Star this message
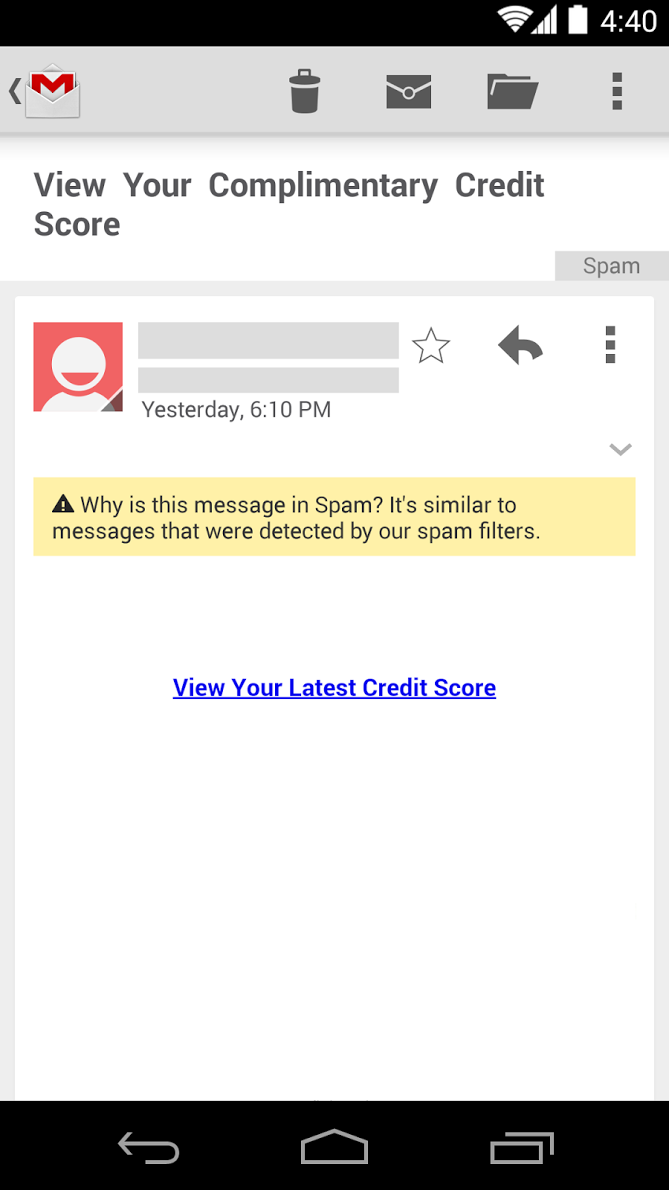Image resolution: width=669 pixels, height=1190 pixels. point(431,346)
